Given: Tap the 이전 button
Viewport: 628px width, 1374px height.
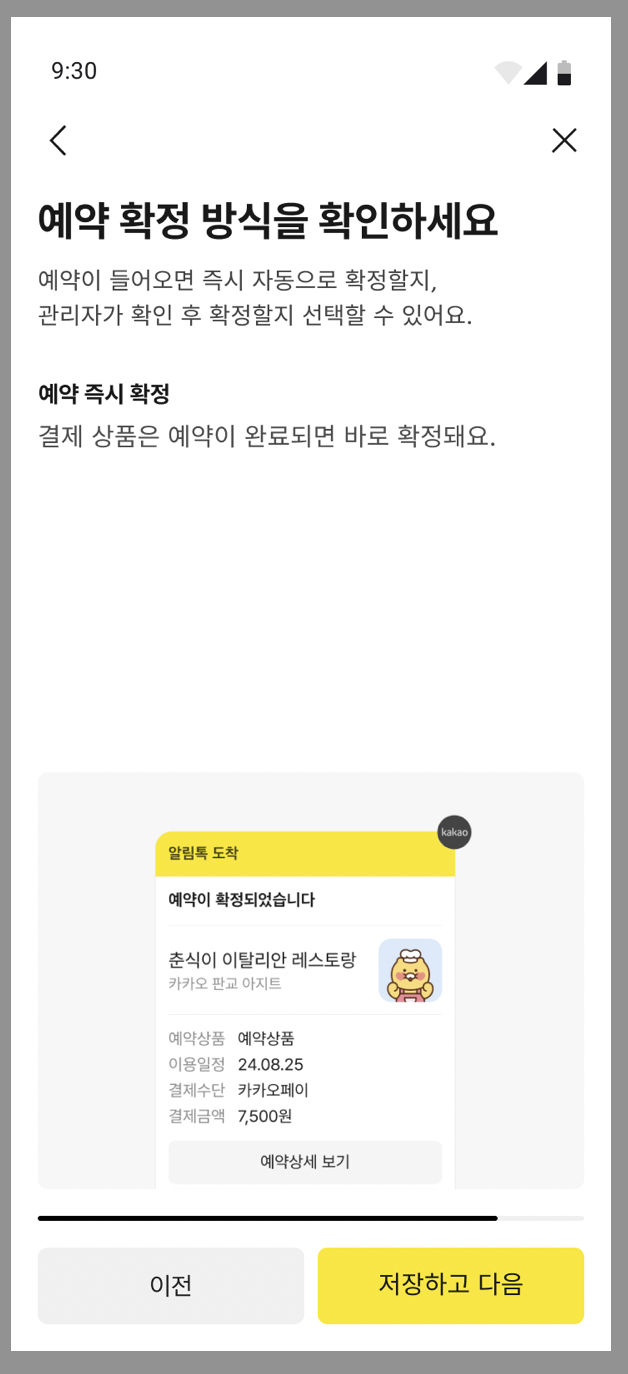Looking at the screenshot, I should [171, 1285].
